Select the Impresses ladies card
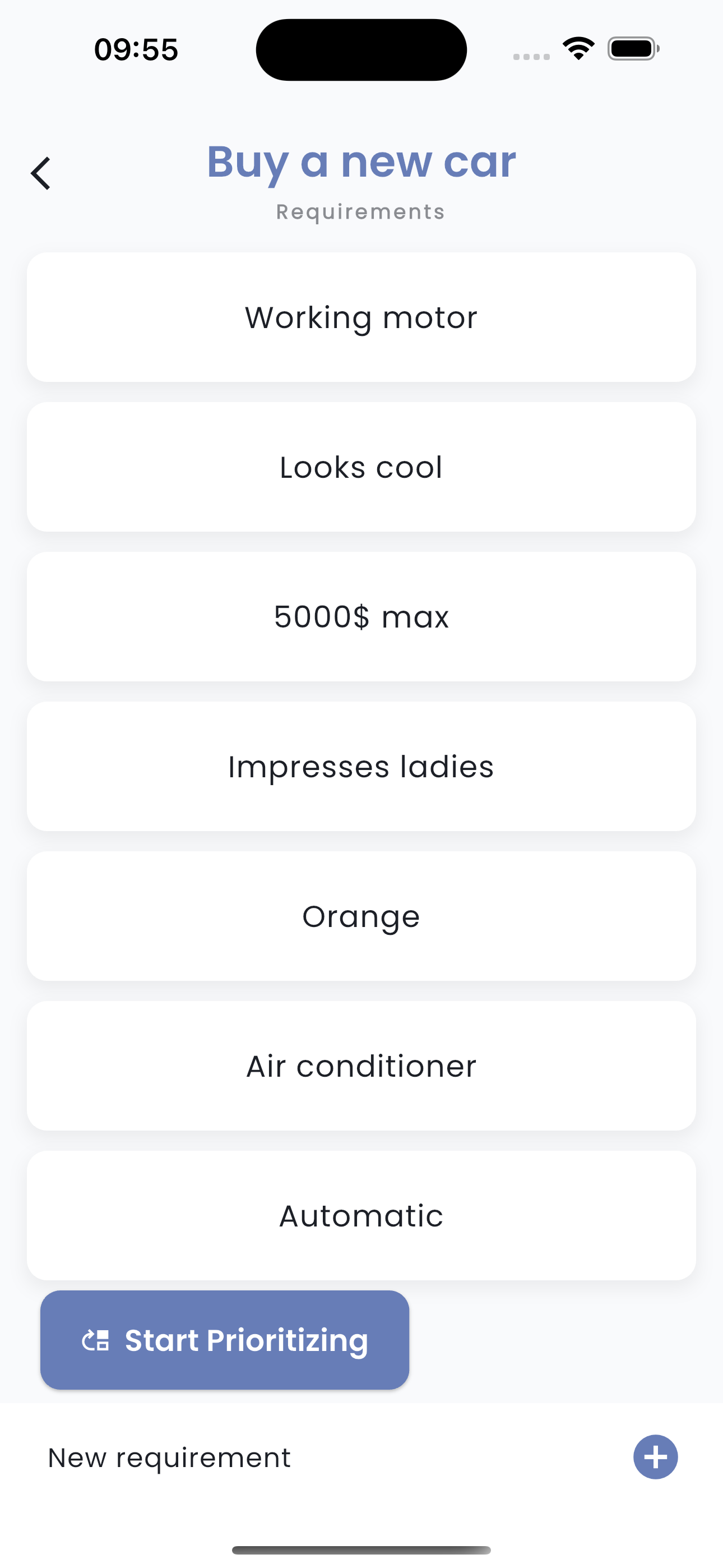Viewport: 723px width, 1568px height. [x=361, y=767]
